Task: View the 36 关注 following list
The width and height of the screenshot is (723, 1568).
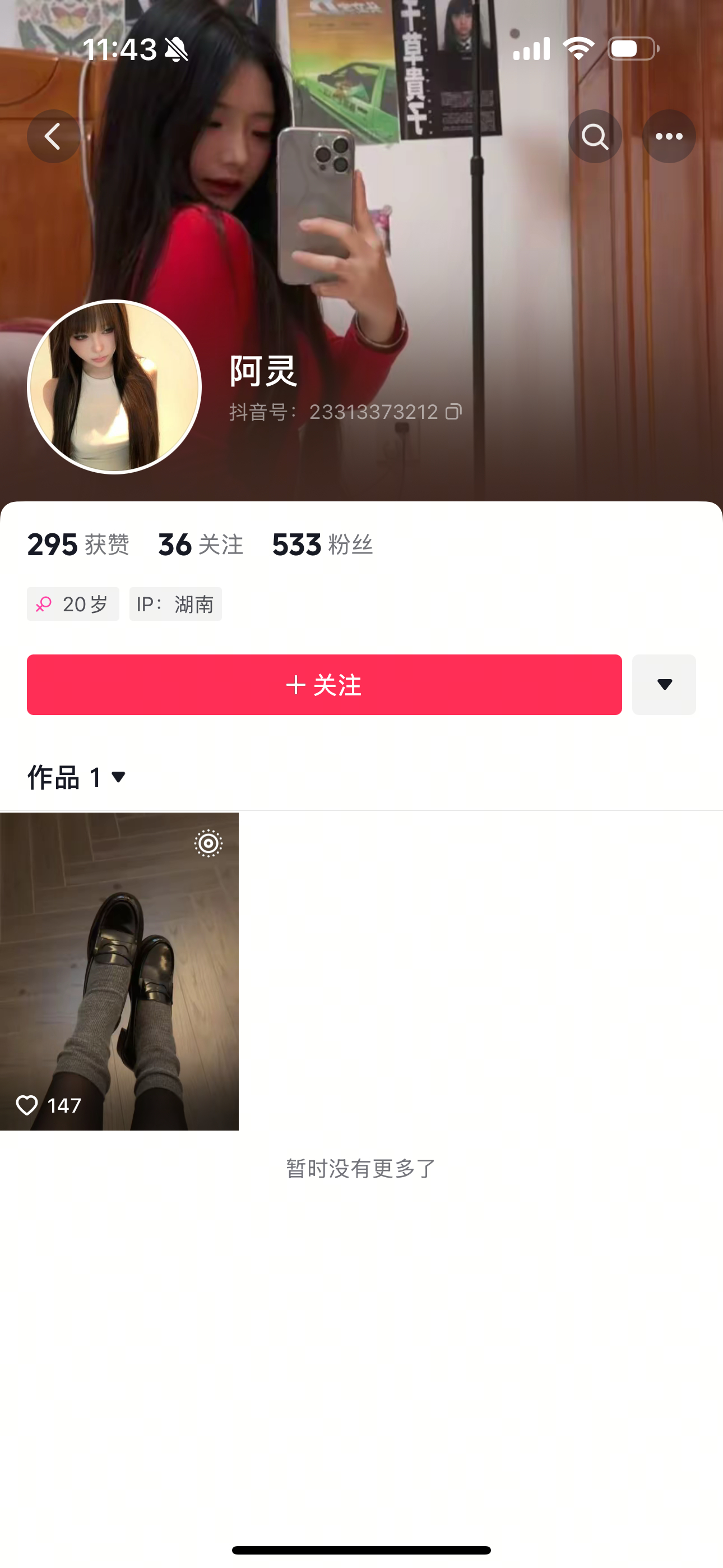Action: coord(200,544)
